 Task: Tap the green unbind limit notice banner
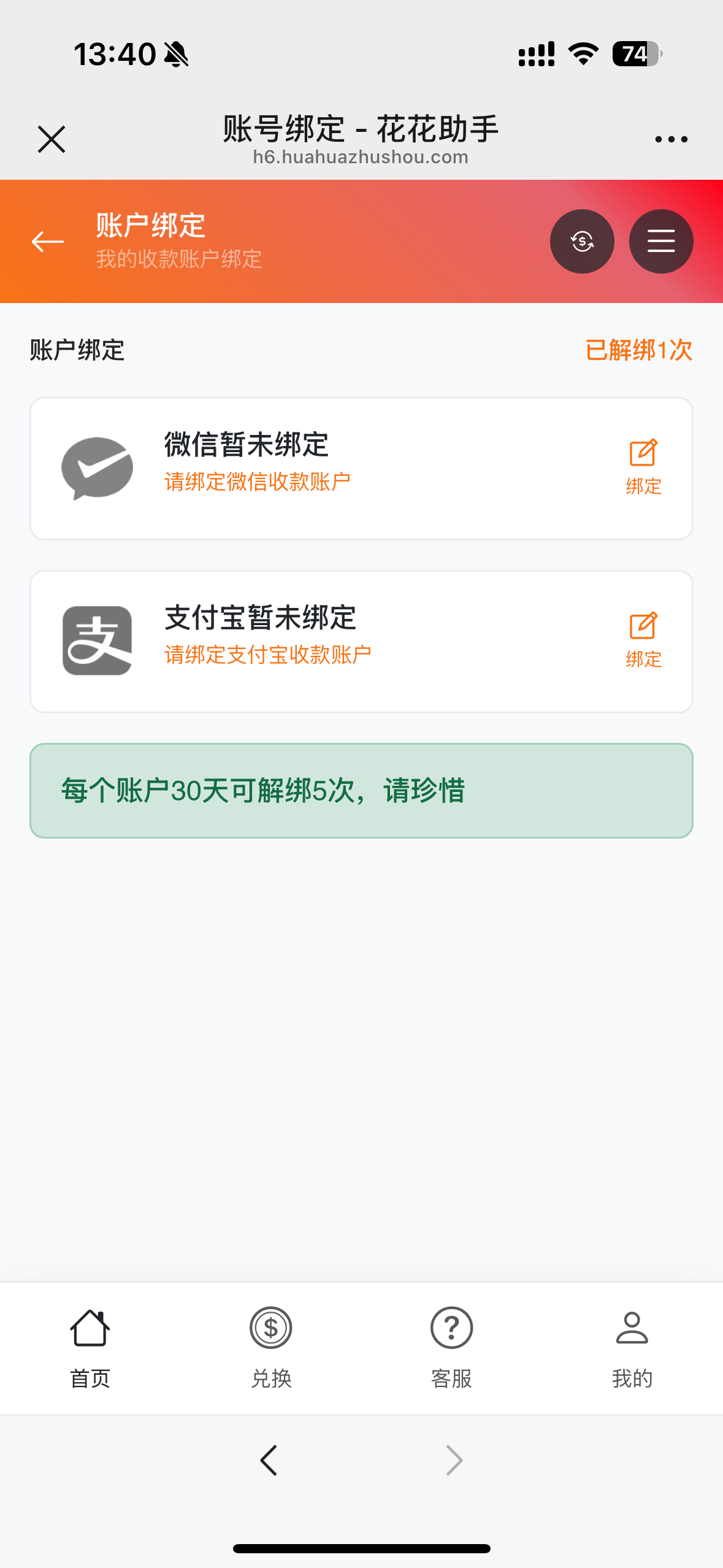(361, 790)
